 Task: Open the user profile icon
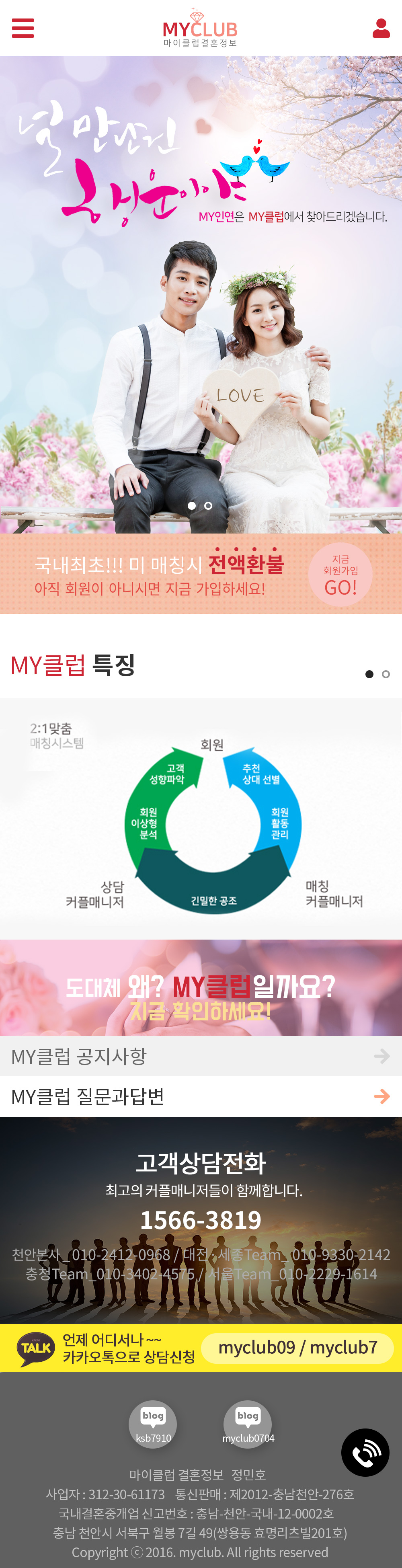[381, 28]
